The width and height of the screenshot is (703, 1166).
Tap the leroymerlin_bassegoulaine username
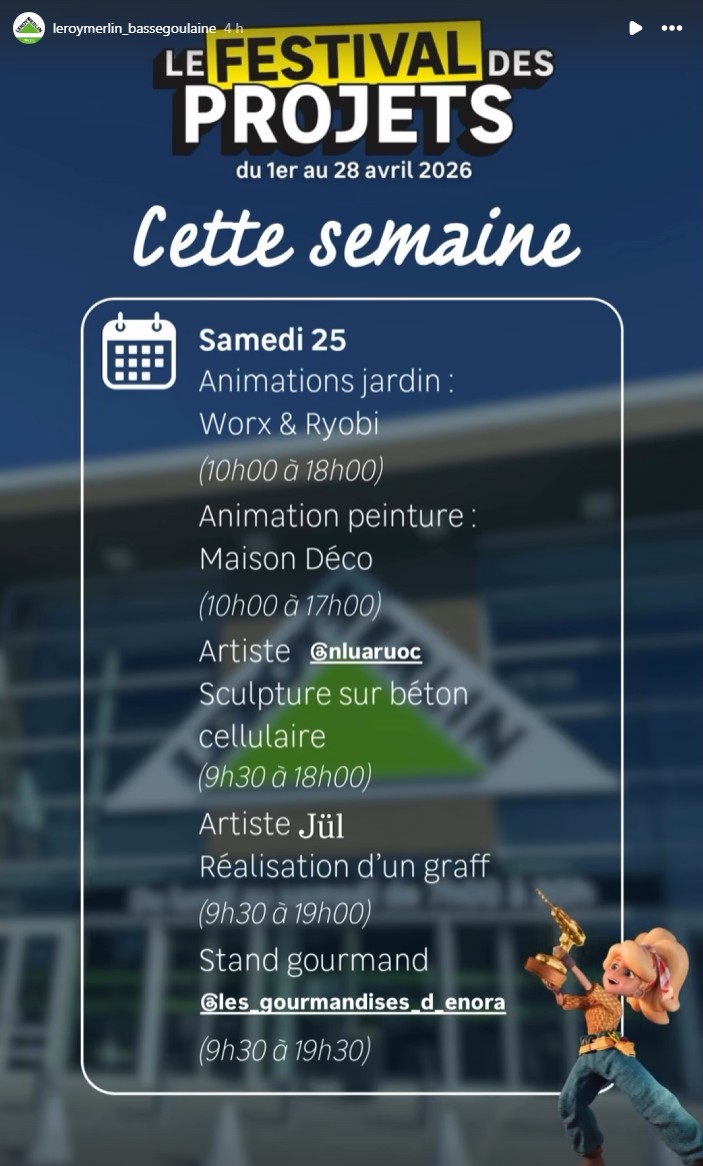[x=134, y=28]
